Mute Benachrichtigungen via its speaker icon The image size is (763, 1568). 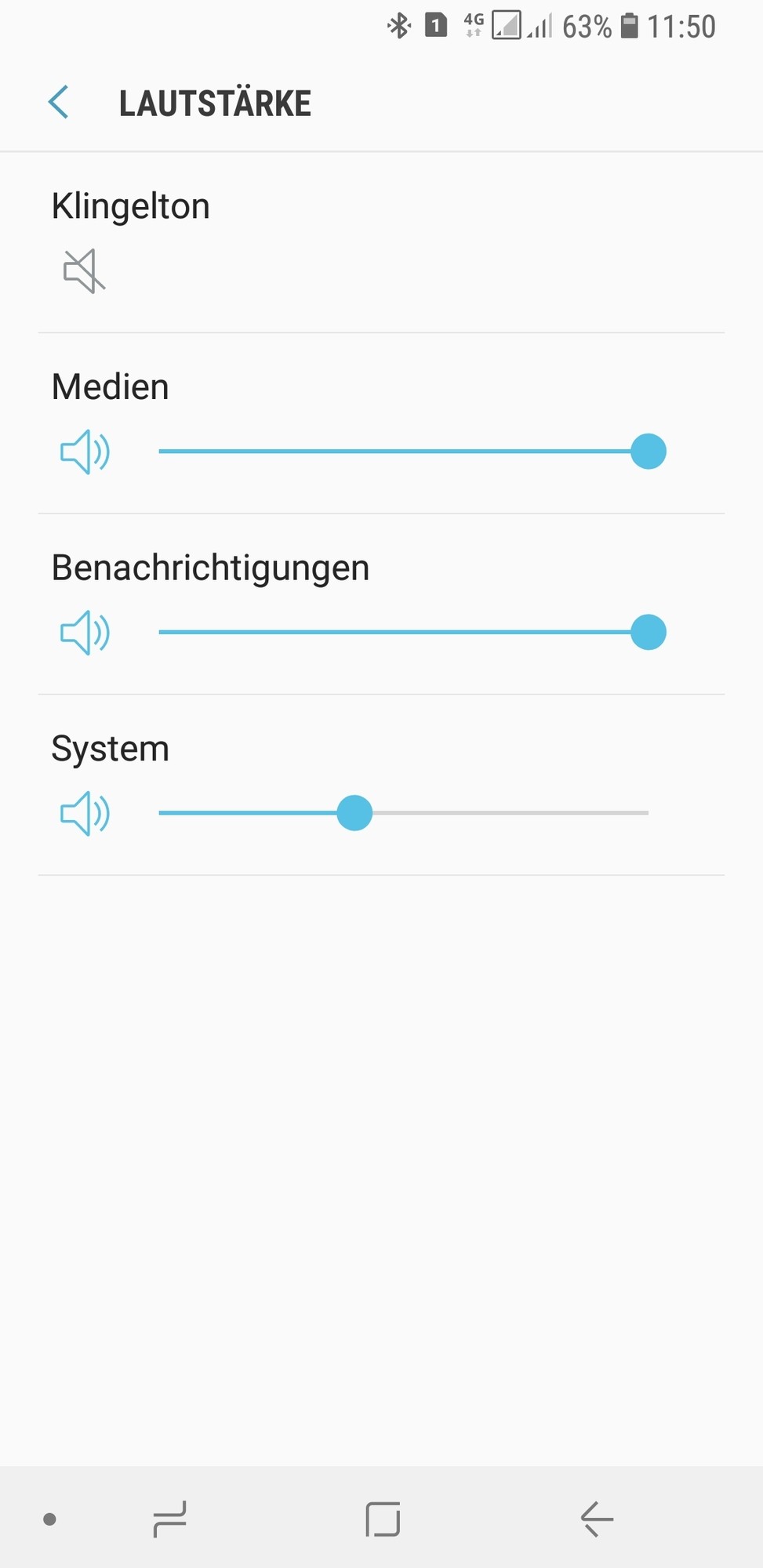point(85,633)
